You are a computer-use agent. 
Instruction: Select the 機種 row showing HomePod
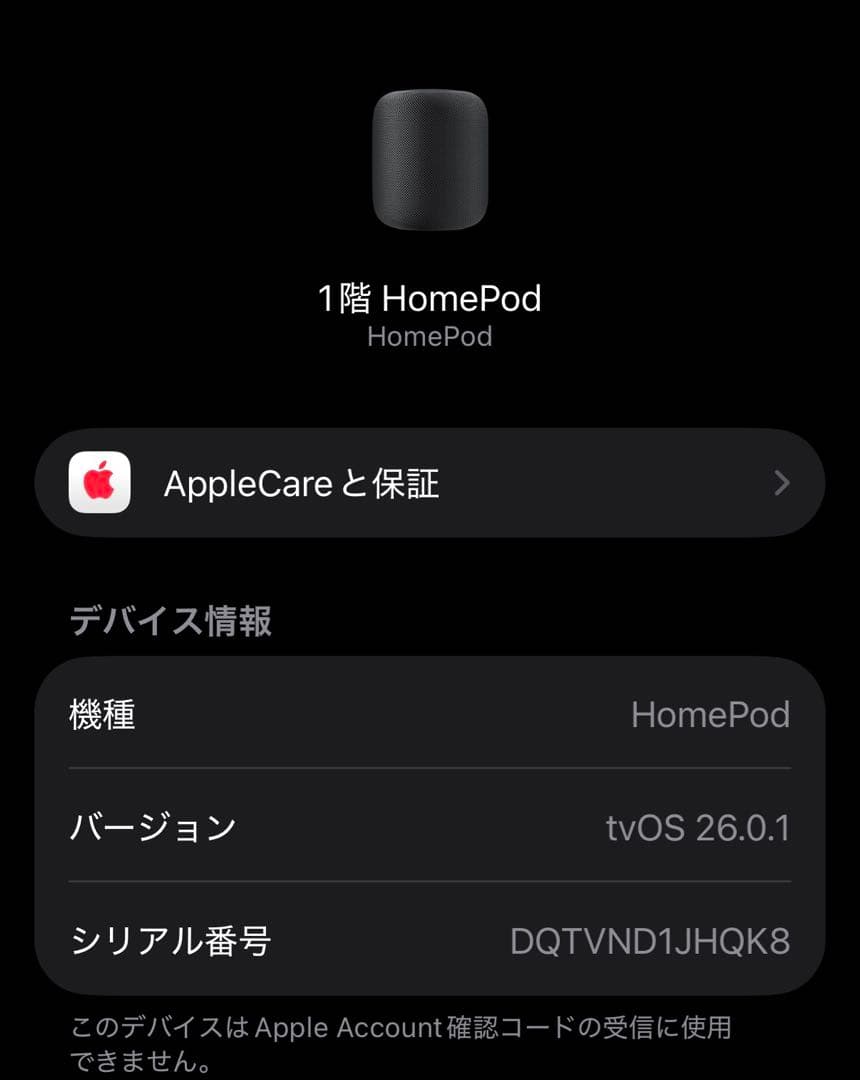tap(430, 715)
